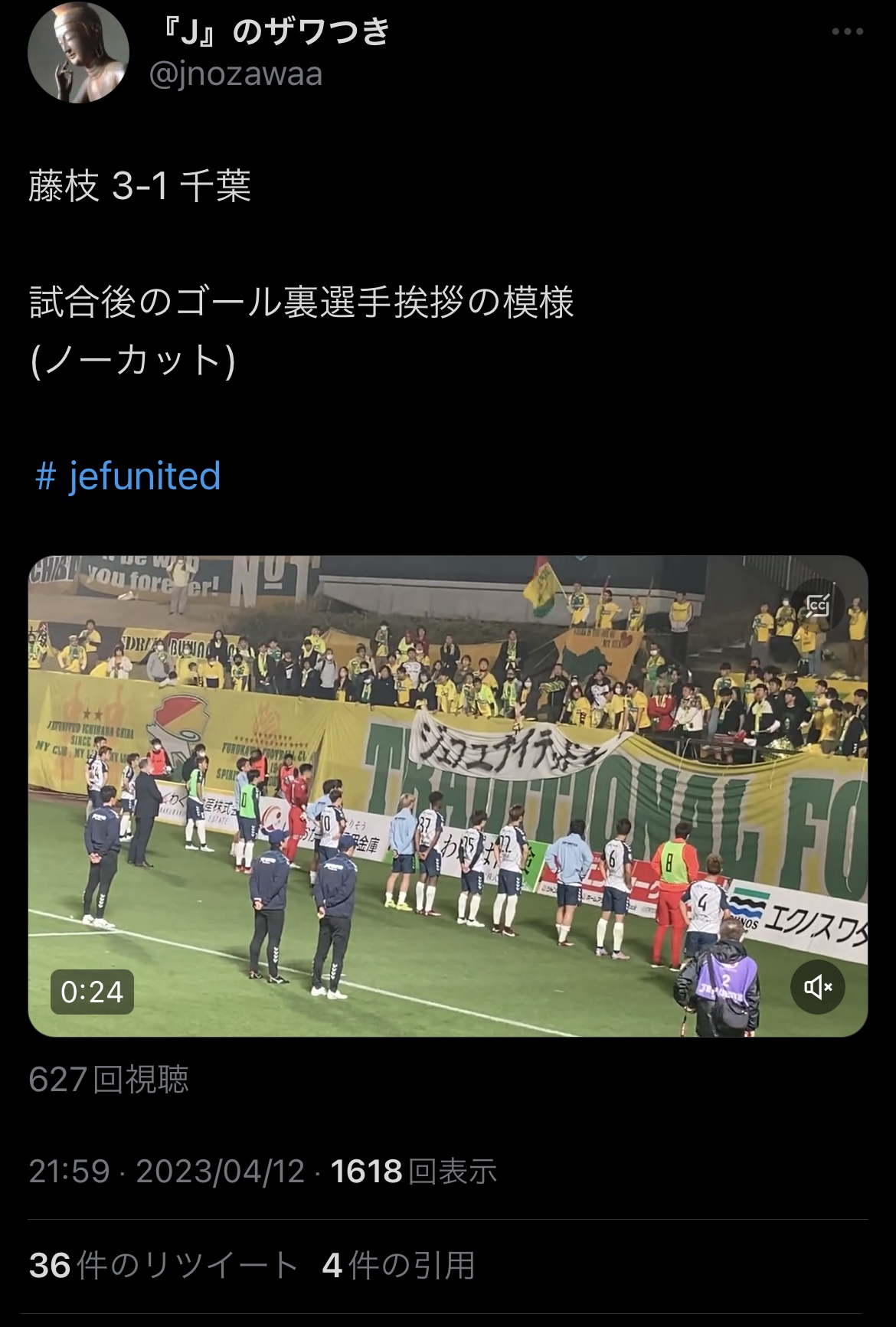Open the @jnozawaa profile

point(235,74)
